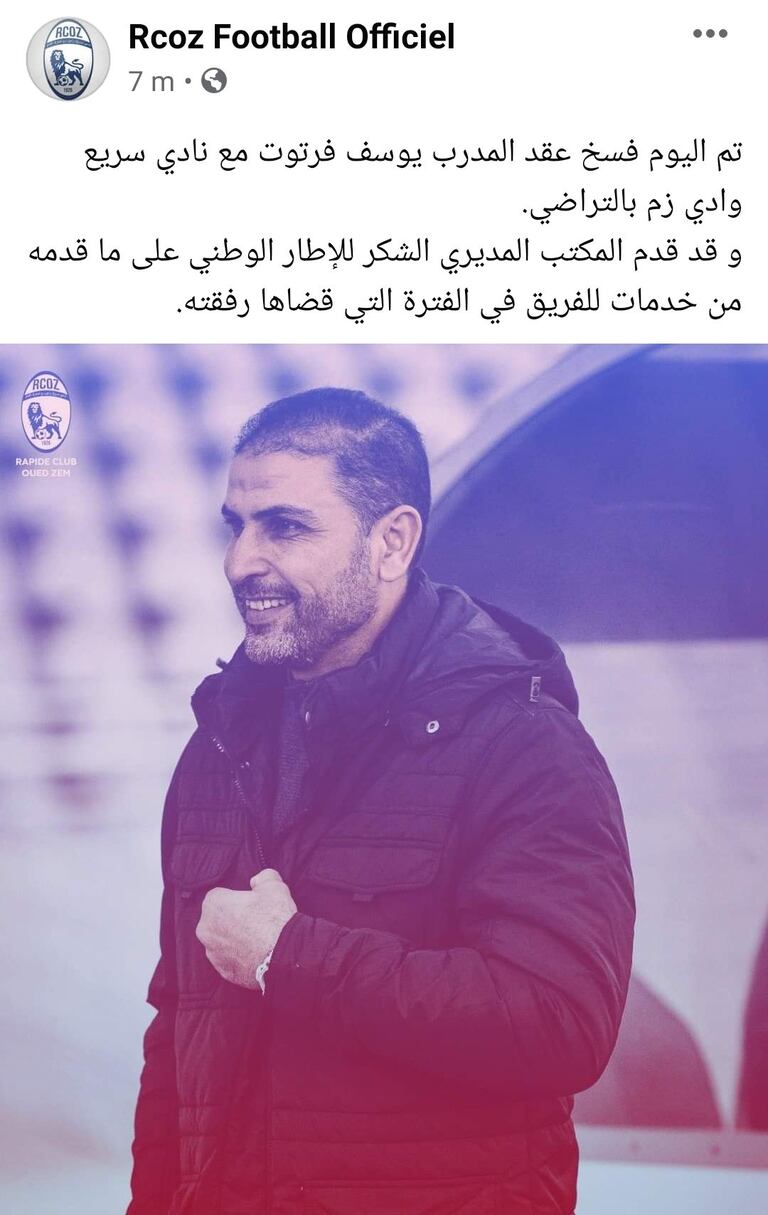Open the Rcoz Football Officiel page name
The height and width of the screenshot is (1215, 768).
pyautogui.click(x=291, y=37)
